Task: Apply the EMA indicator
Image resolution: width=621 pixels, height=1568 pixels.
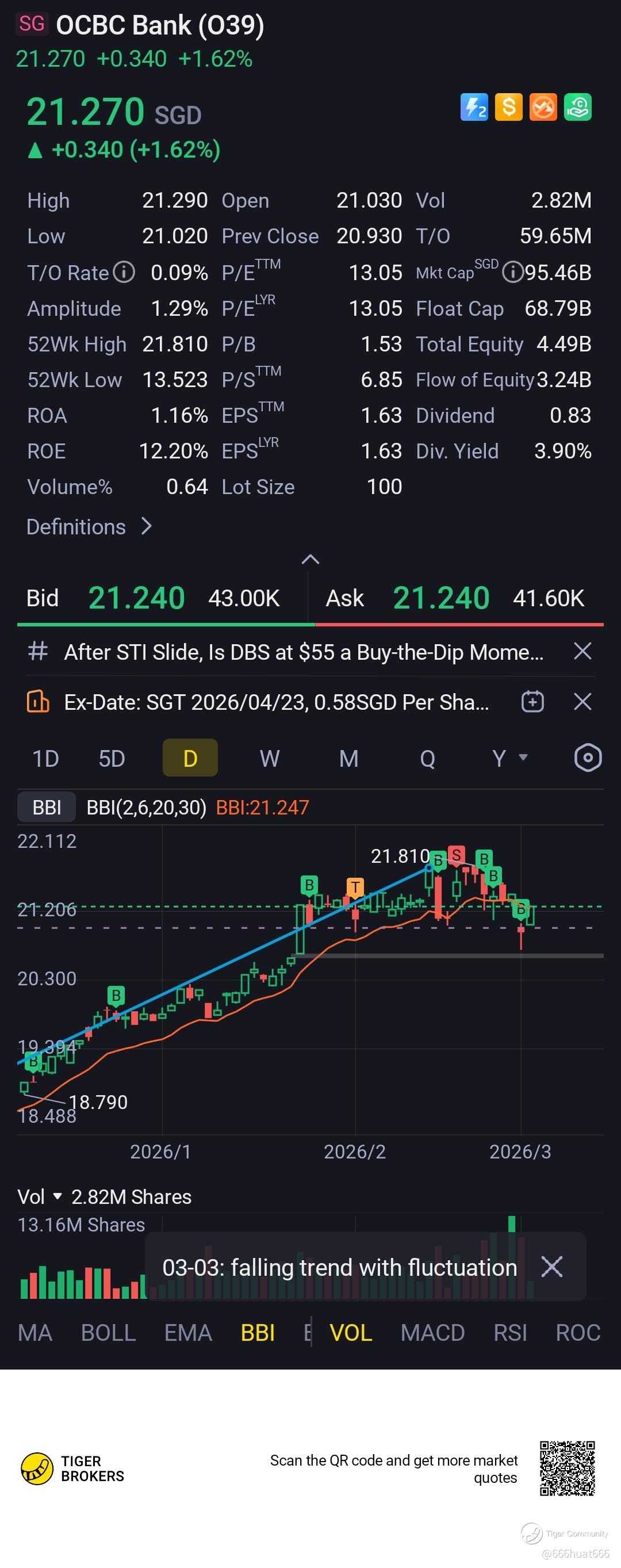Action: (188, 1332)
